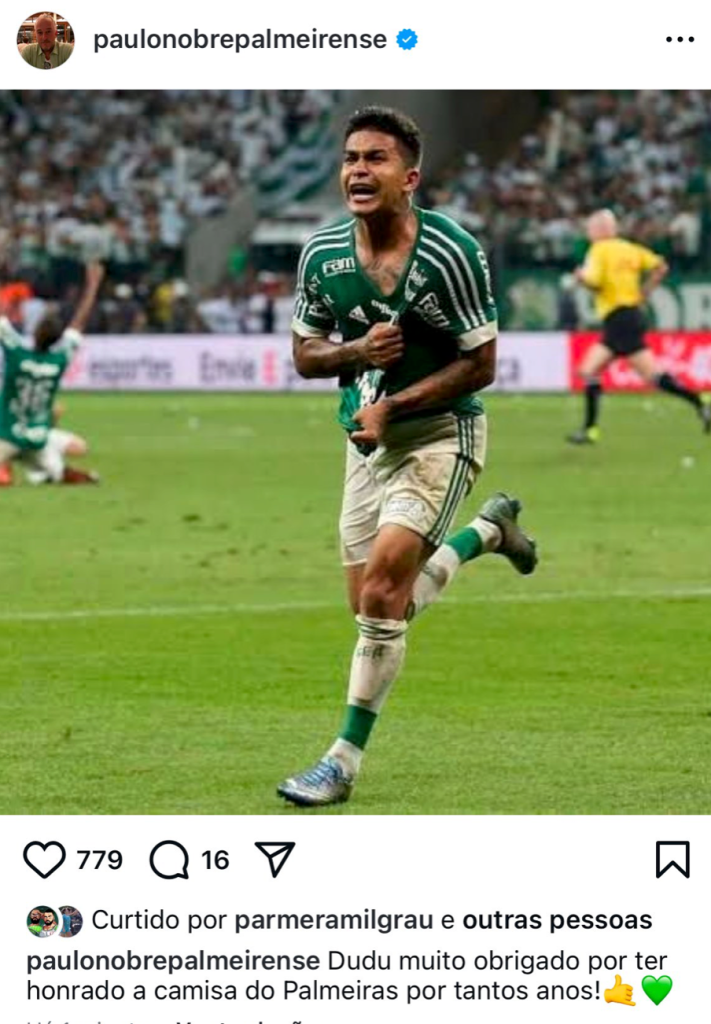This screenshot has width=711, height=1024.
Task: Open paulonobrepalmeirense username in post header
Action: click(x=240, y=40)
